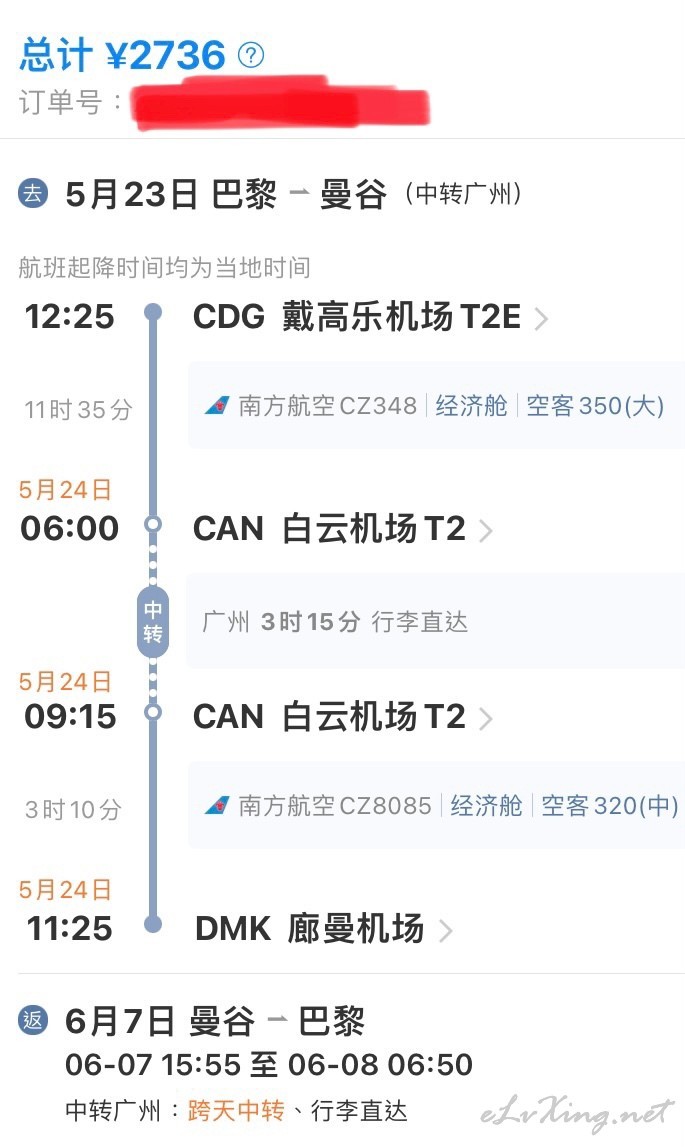Viewport: 685px width, 1147px height.
Task: View 南方航空CZ8085 flight info card
Action: [437, 805]
